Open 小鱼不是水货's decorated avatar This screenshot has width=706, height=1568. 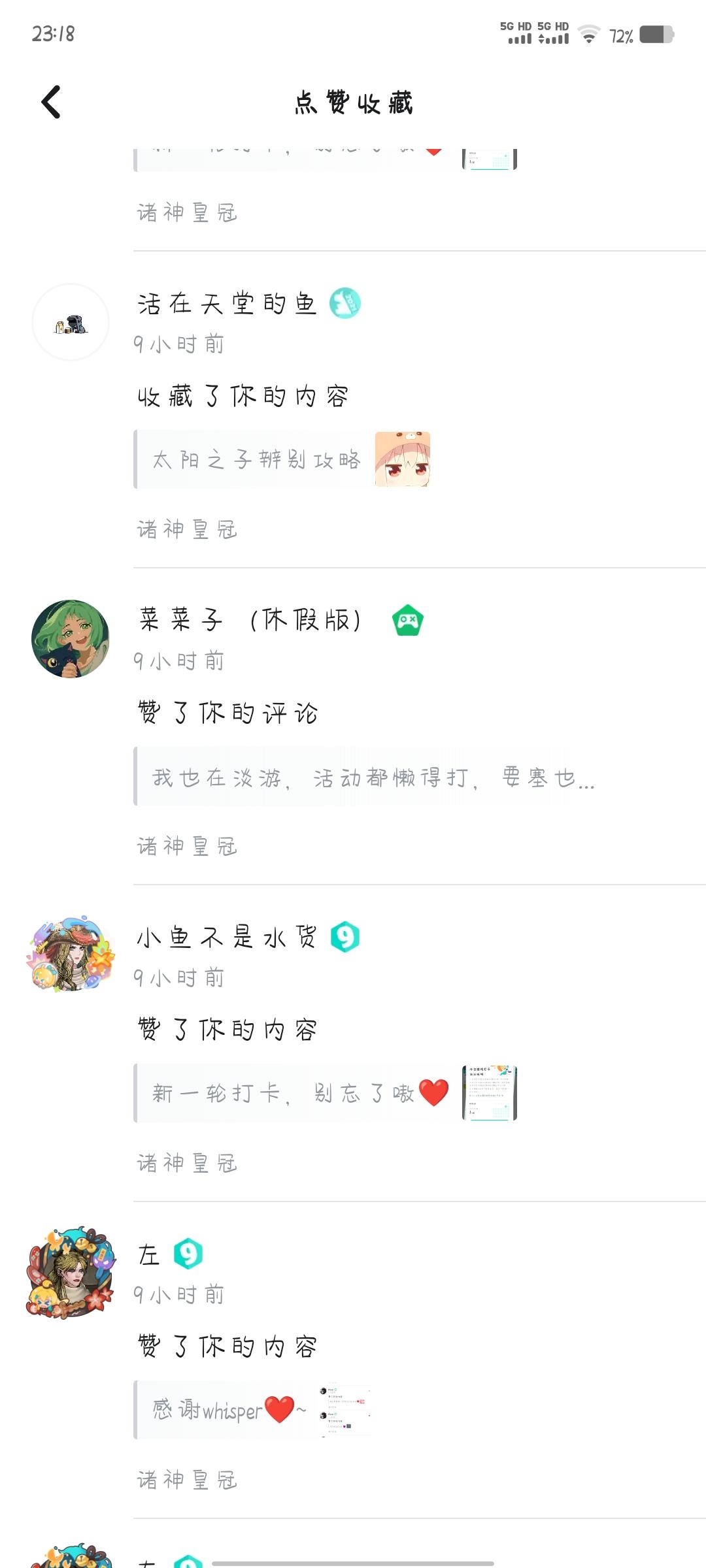71,955
